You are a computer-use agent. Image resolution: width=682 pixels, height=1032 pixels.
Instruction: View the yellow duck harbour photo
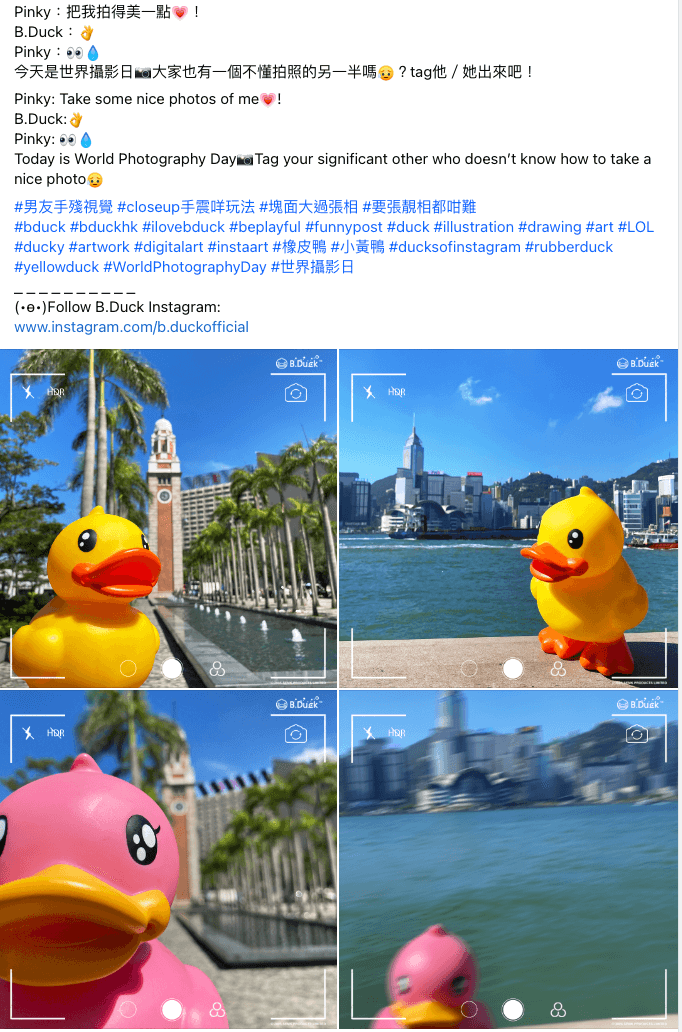[x=509, y=518]
